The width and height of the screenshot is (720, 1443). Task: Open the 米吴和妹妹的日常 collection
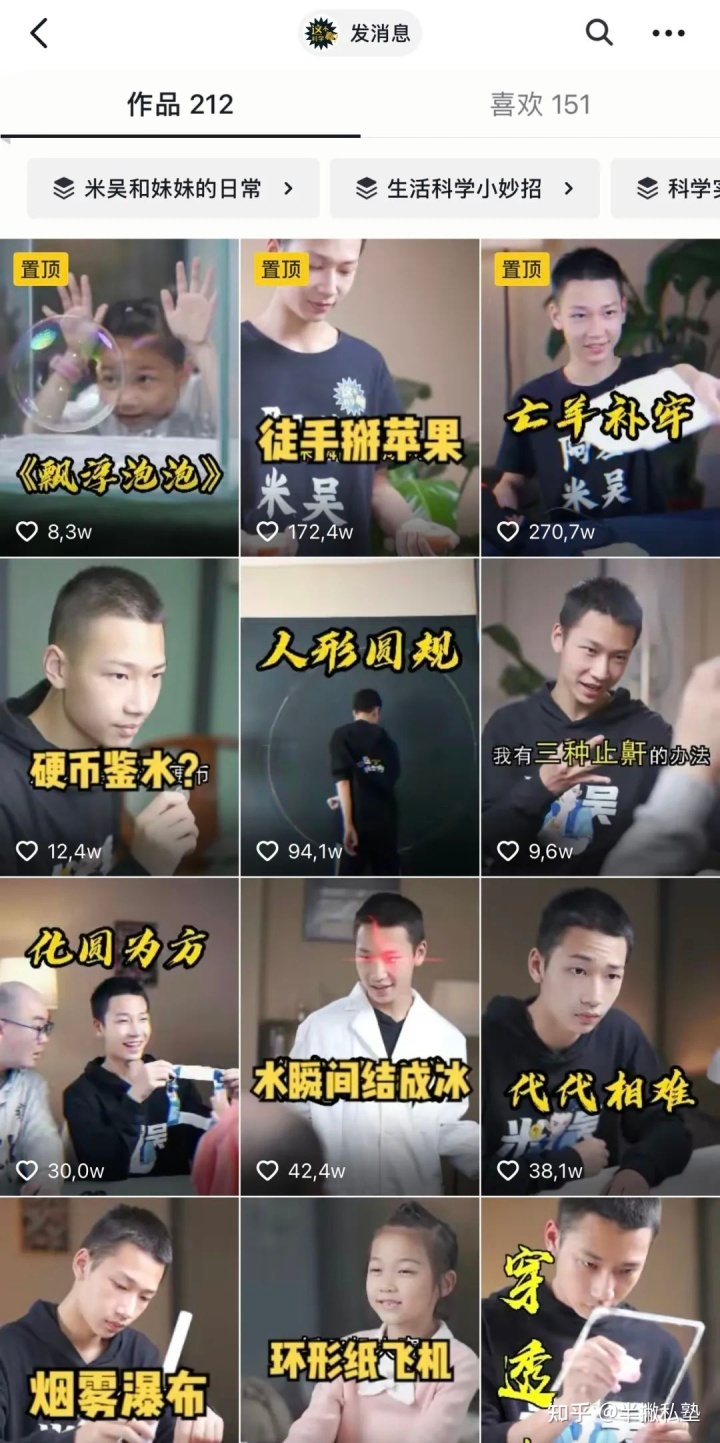(x=173, y=188)
